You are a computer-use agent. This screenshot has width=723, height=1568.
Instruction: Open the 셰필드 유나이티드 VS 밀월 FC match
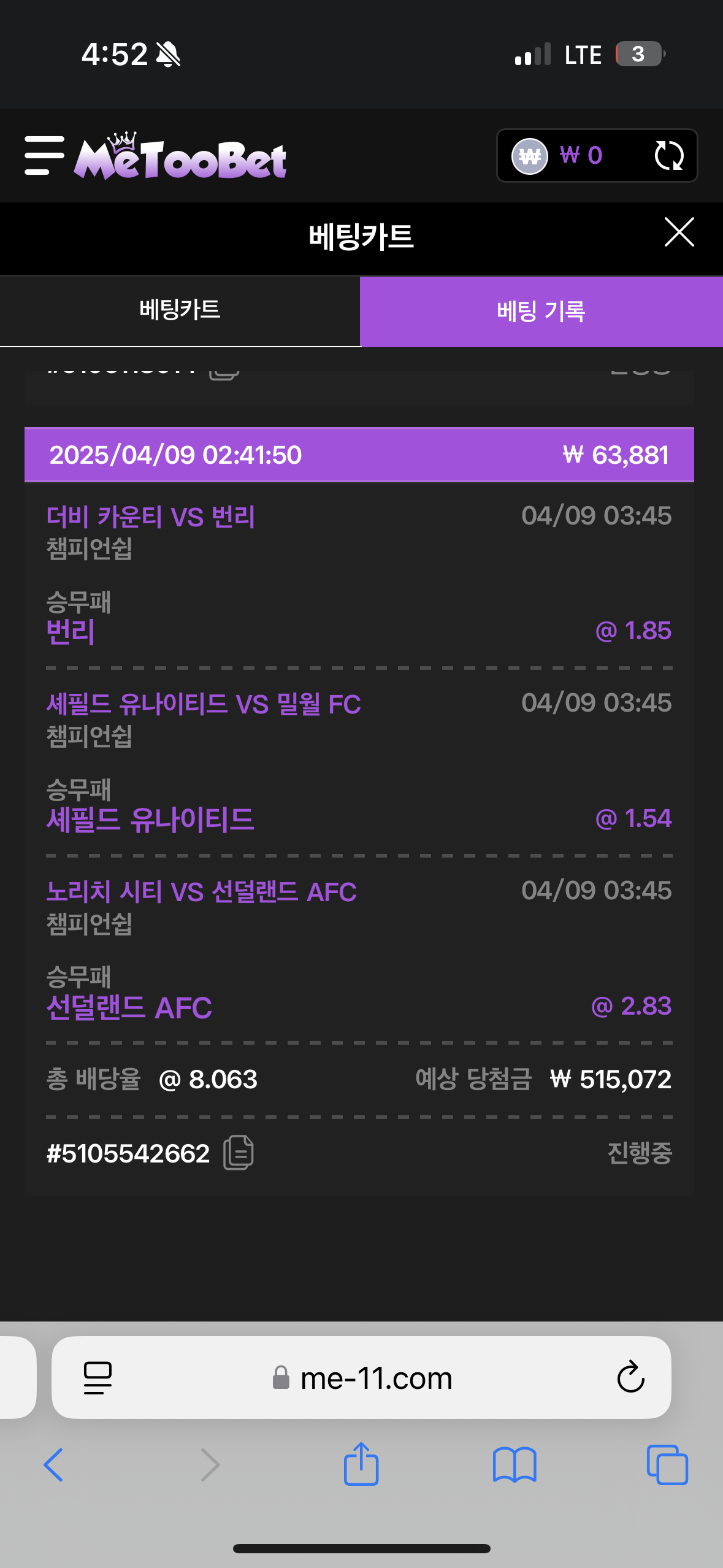click(x=204, y=704)
